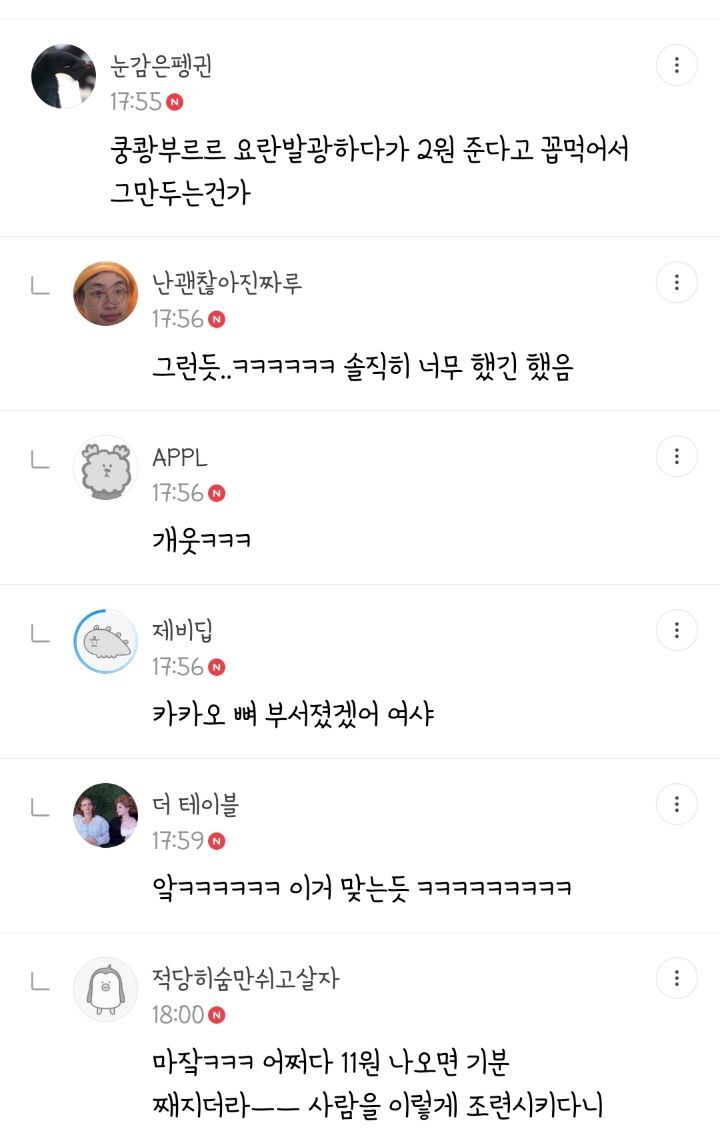Image resolution: width=720 pixels, height=1143 pixels.
Task: Open overflow menu on 눈감은펭귄's comment
Action: point(677,66)
